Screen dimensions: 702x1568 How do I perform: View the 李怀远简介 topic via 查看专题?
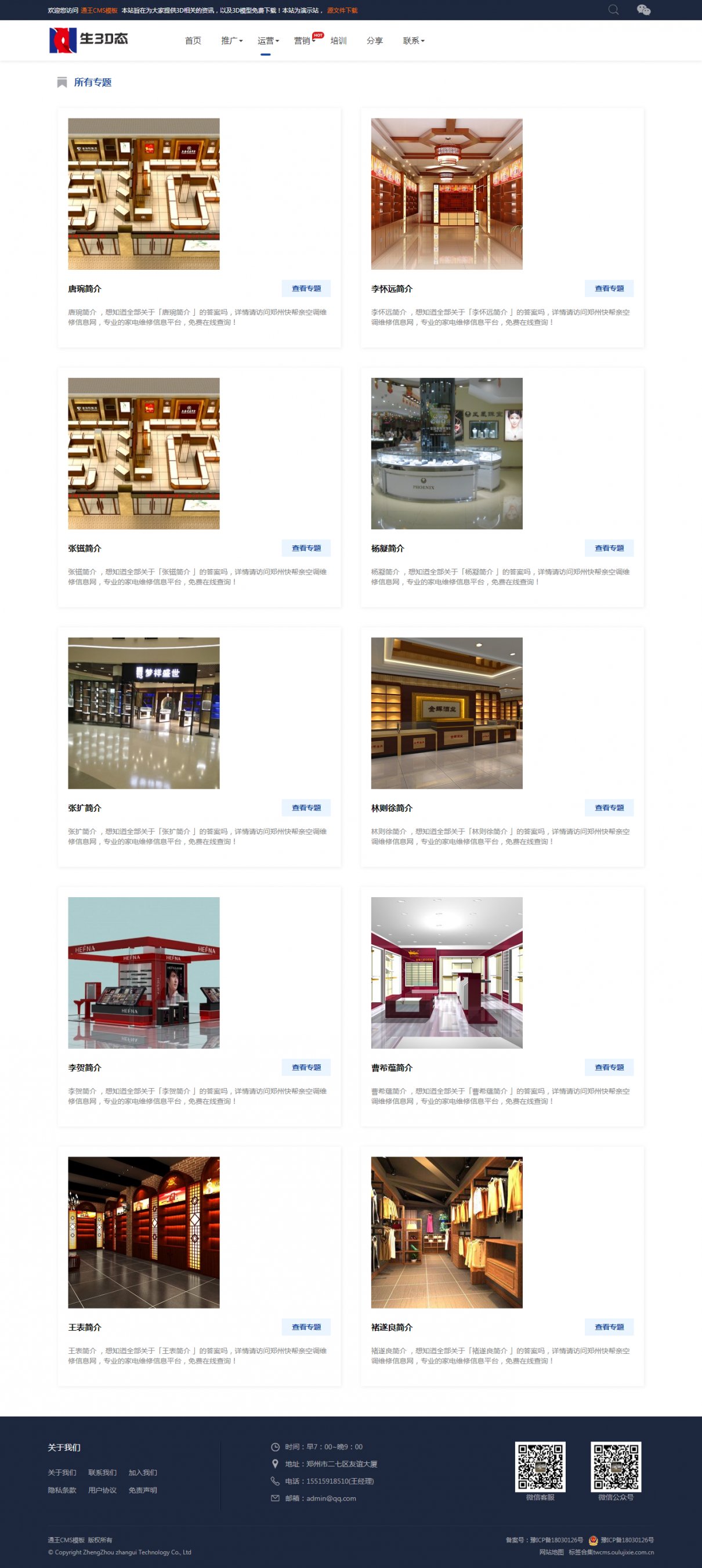point(609,288)
